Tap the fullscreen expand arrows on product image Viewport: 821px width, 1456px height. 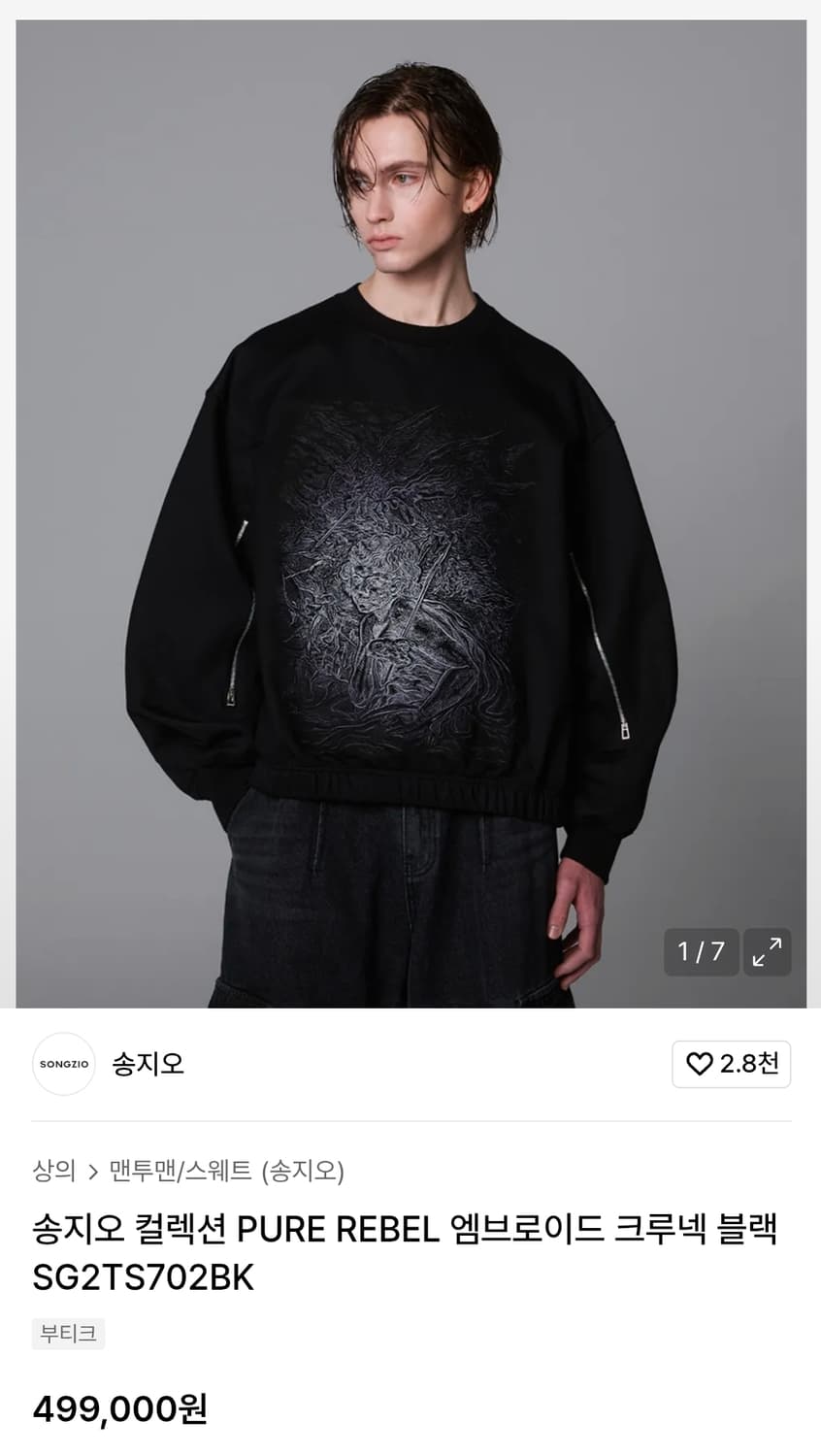click(x=768, y=952)
